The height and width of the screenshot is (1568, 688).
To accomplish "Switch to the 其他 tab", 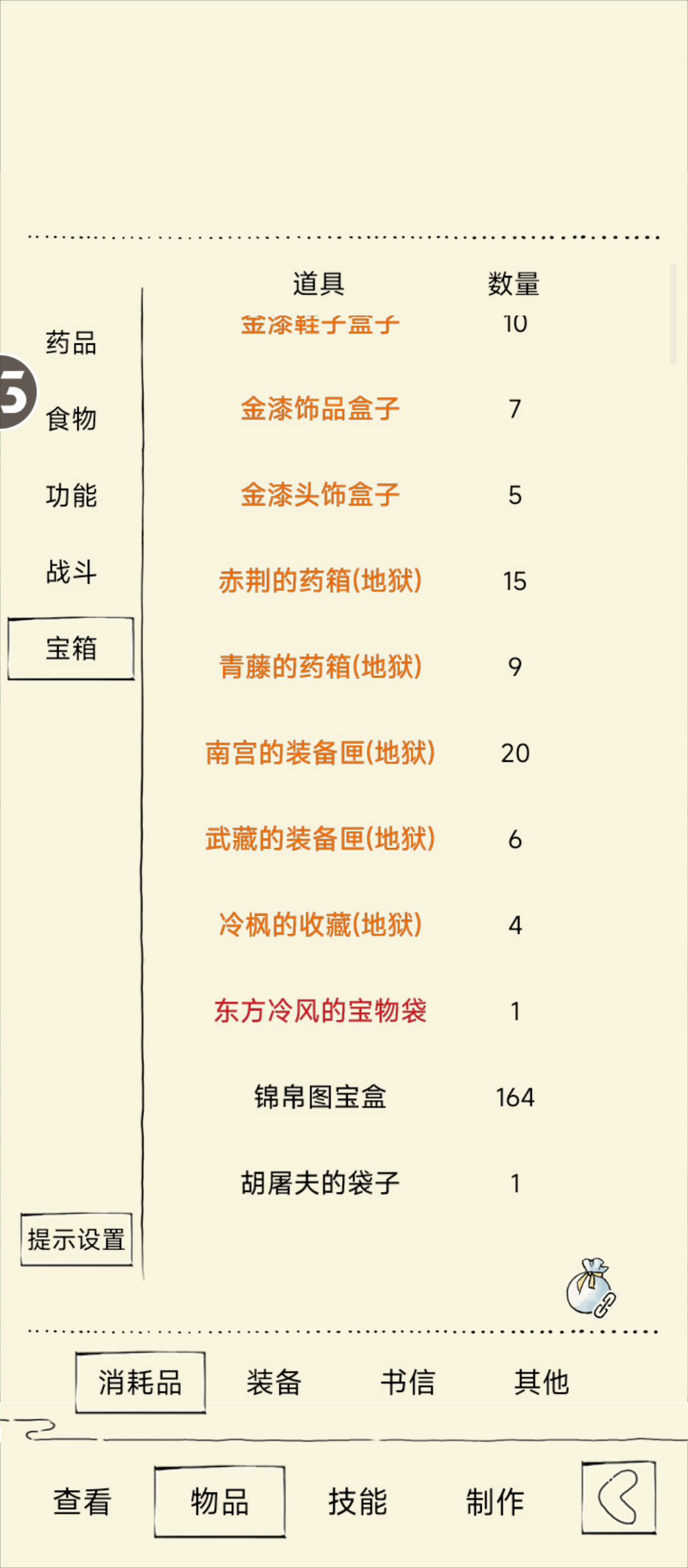I will click(x=541, y=1382).
